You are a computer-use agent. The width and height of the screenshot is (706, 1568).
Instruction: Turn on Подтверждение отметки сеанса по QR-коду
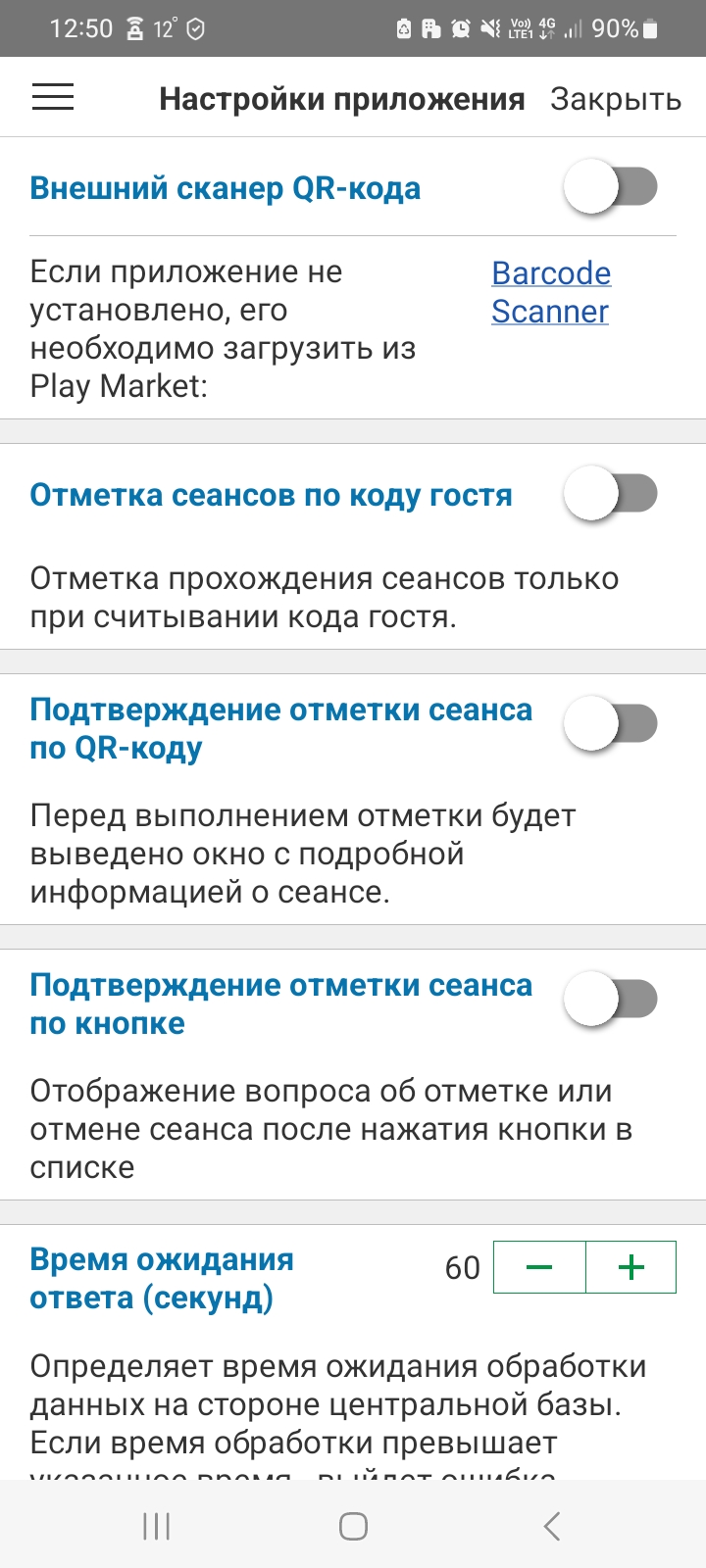[x=610, y=725]
